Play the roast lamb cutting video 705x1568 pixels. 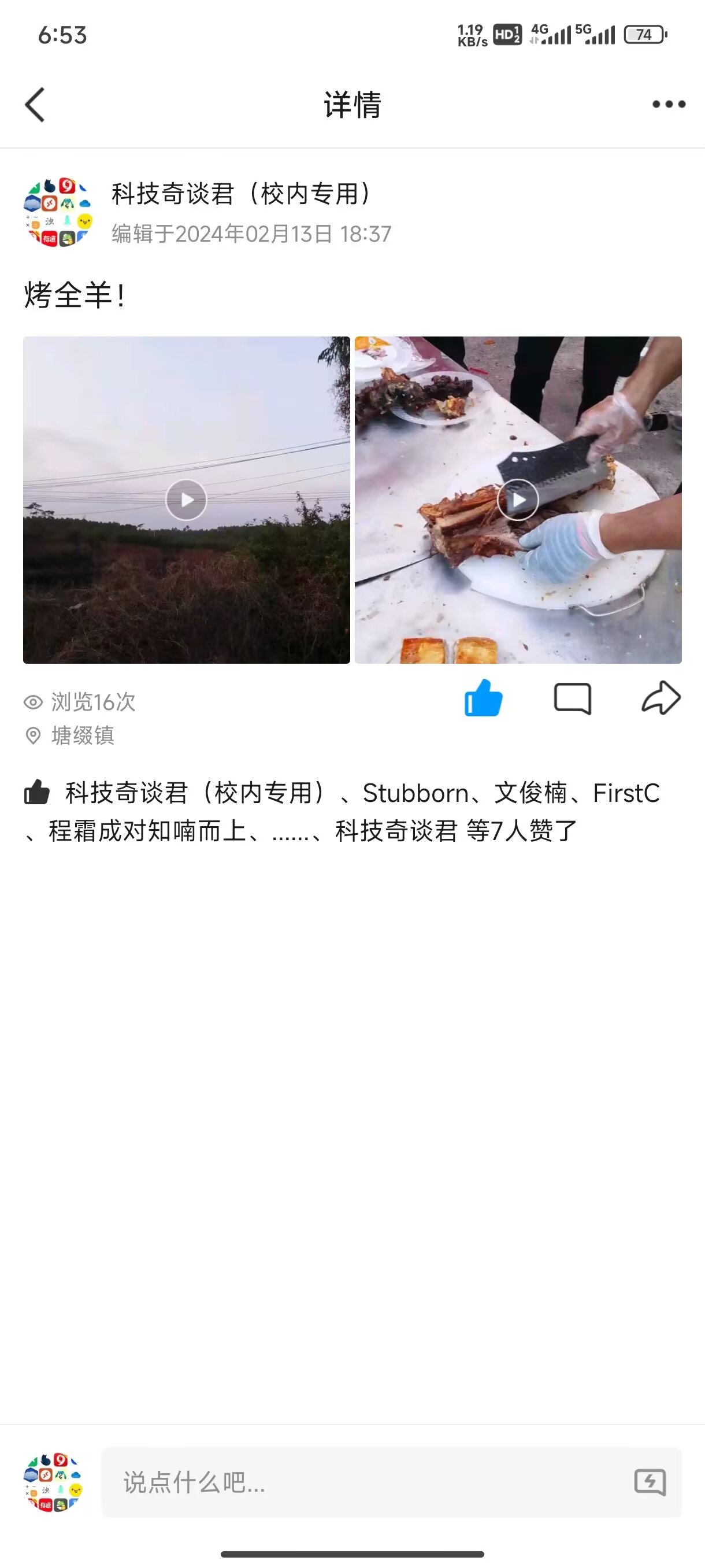coord(518,500)
